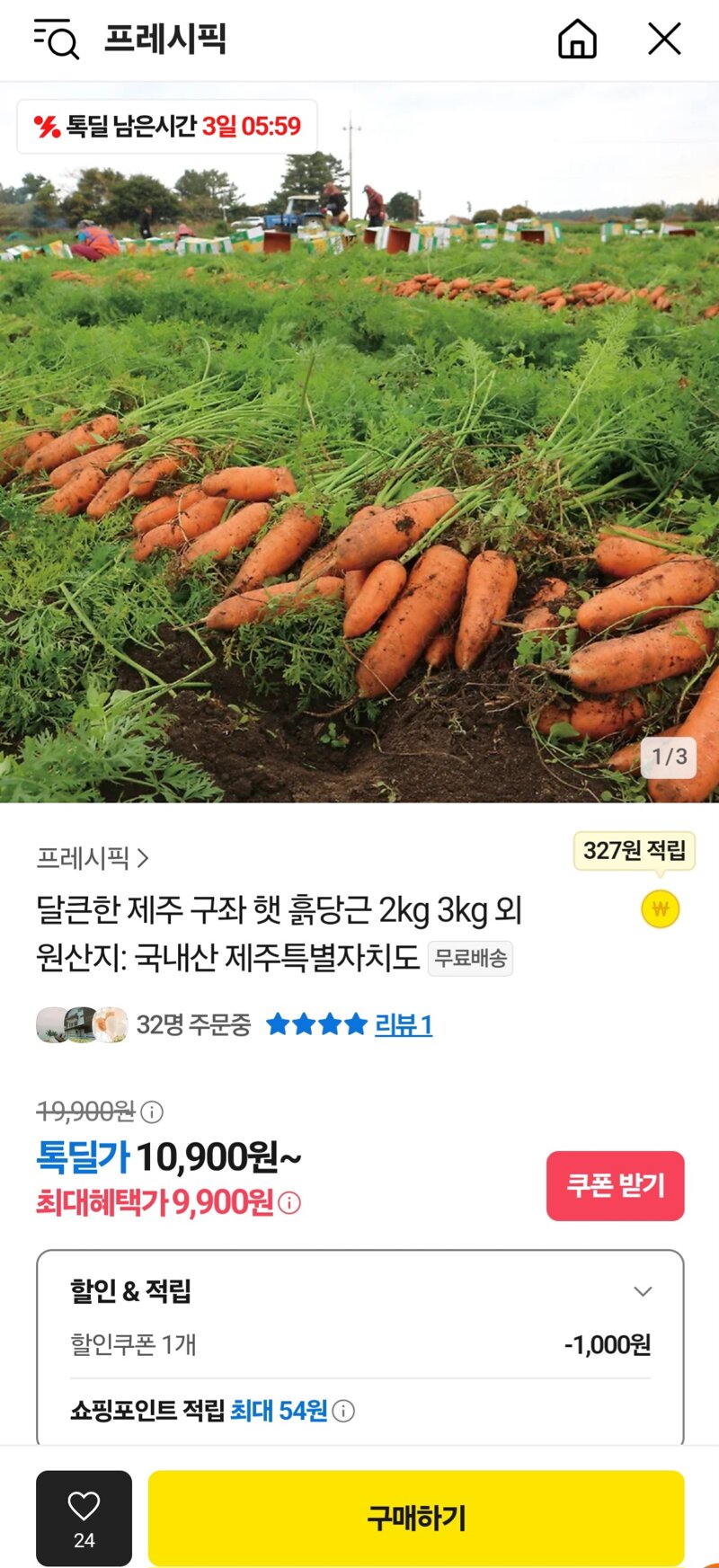Tap 구매하기 to buy the carrots
Viewport: 719px width, 1568px height.
pyautogui.click(x=415, y=1518)
